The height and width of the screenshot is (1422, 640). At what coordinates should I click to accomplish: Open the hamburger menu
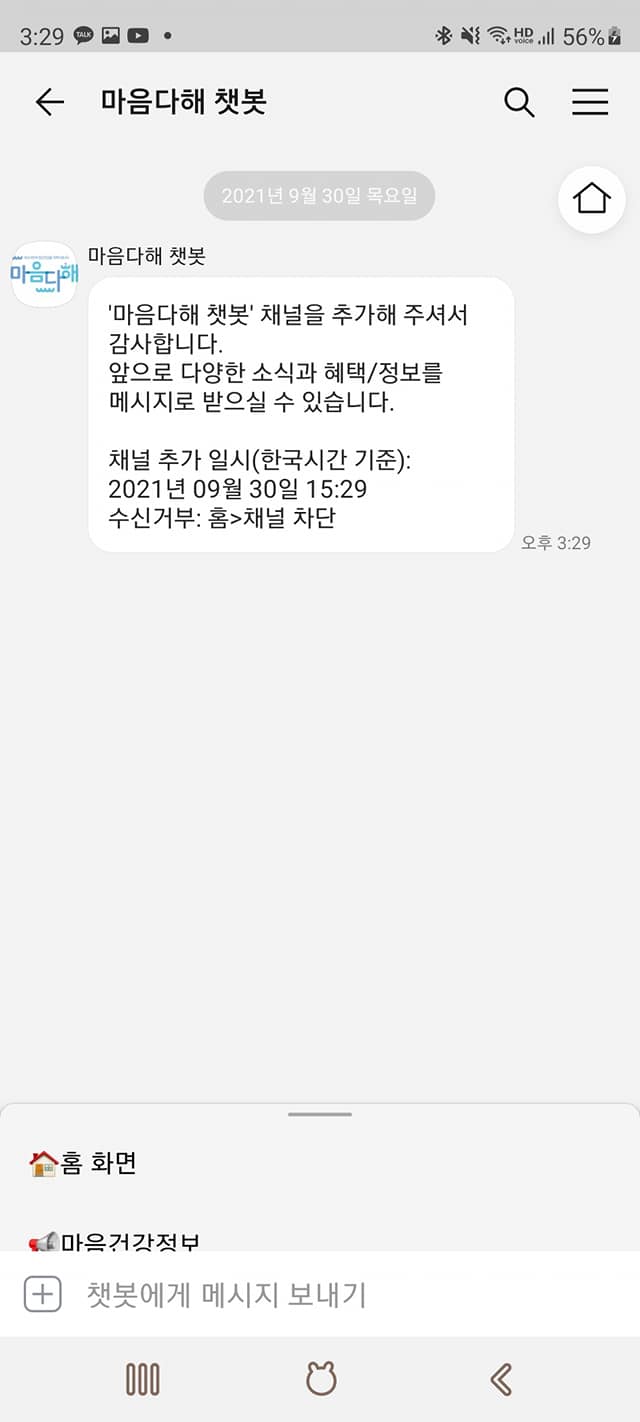click(x=590, y=102)
